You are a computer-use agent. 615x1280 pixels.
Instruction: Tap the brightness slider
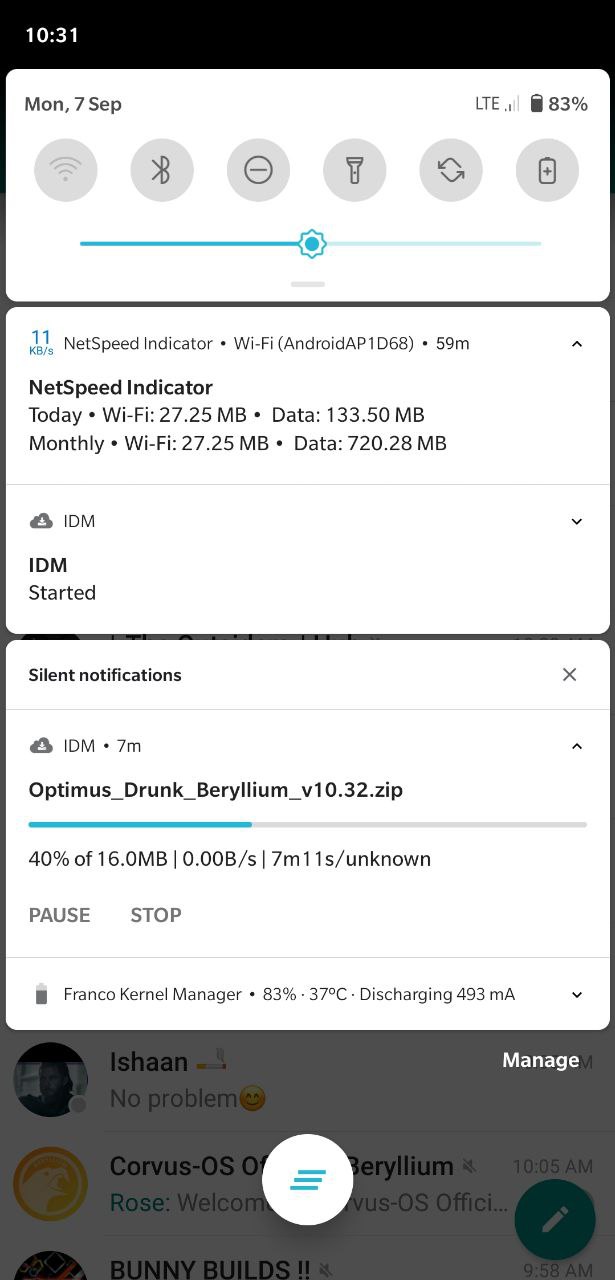click(x=311, y=244)
